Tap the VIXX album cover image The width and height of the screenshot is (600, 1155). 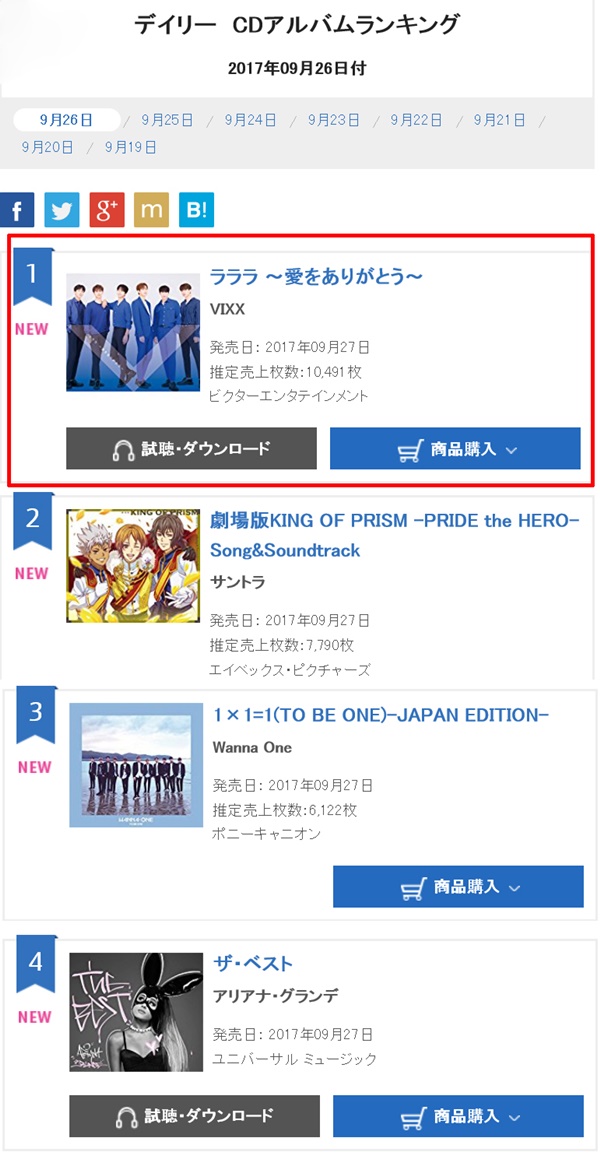point(133,332)
